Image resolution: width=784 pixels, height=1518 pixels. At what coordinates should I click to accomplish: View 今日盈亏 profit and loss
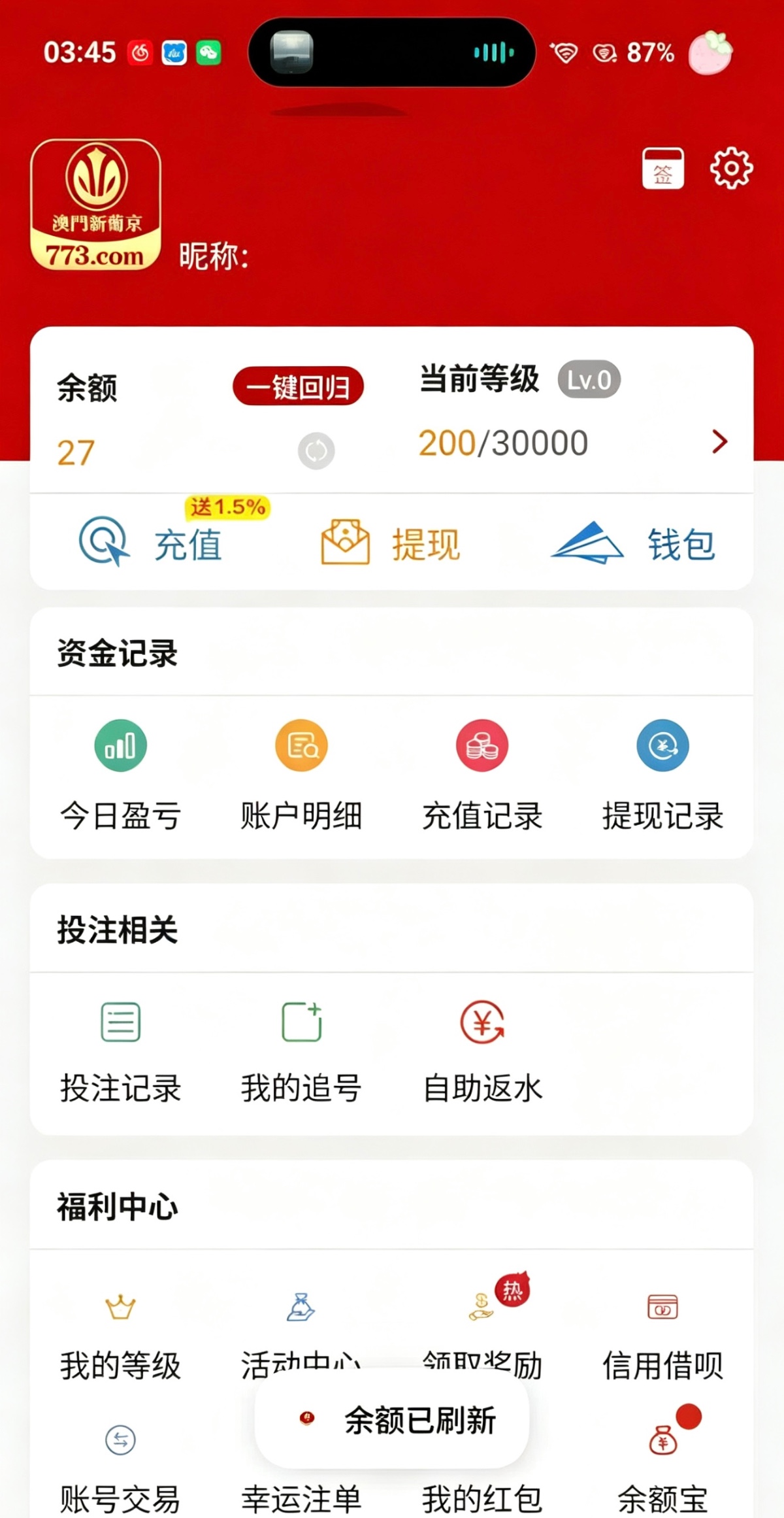click(120, 775)
